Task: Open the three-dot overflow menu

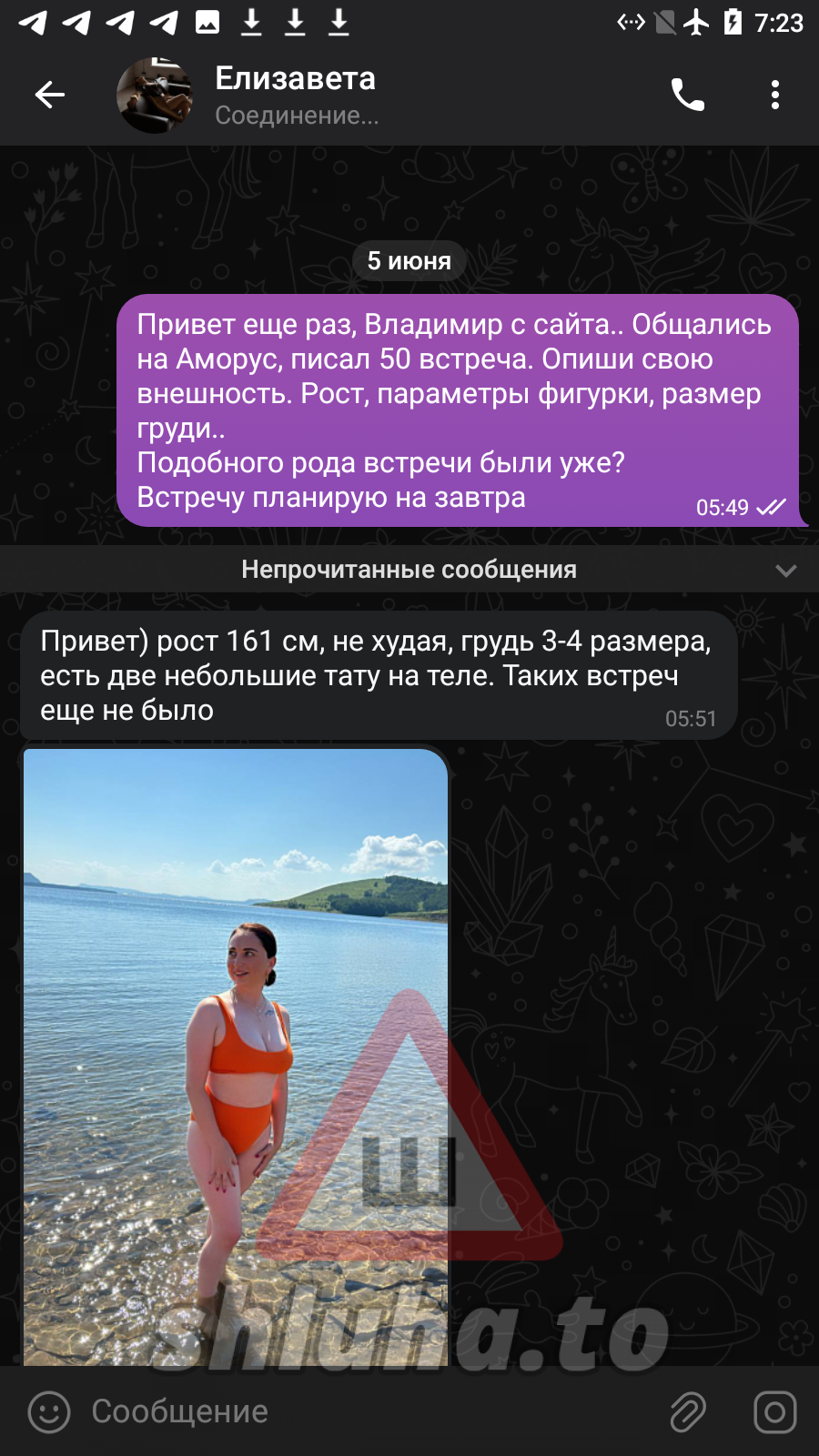Action: pos(774,95)
